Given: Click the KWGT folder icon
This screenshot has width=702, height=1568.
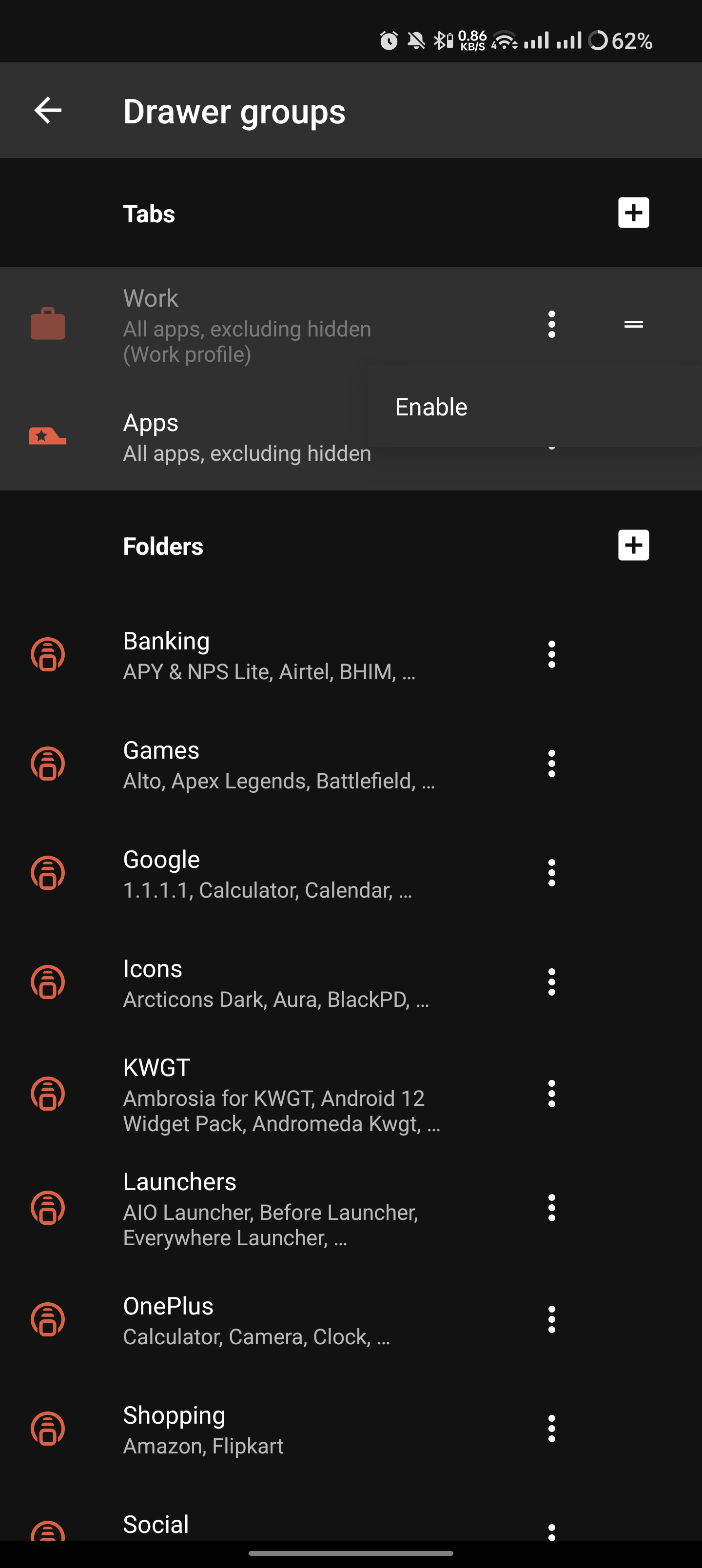Looking at the screenshot, I should coord(47,1095).
